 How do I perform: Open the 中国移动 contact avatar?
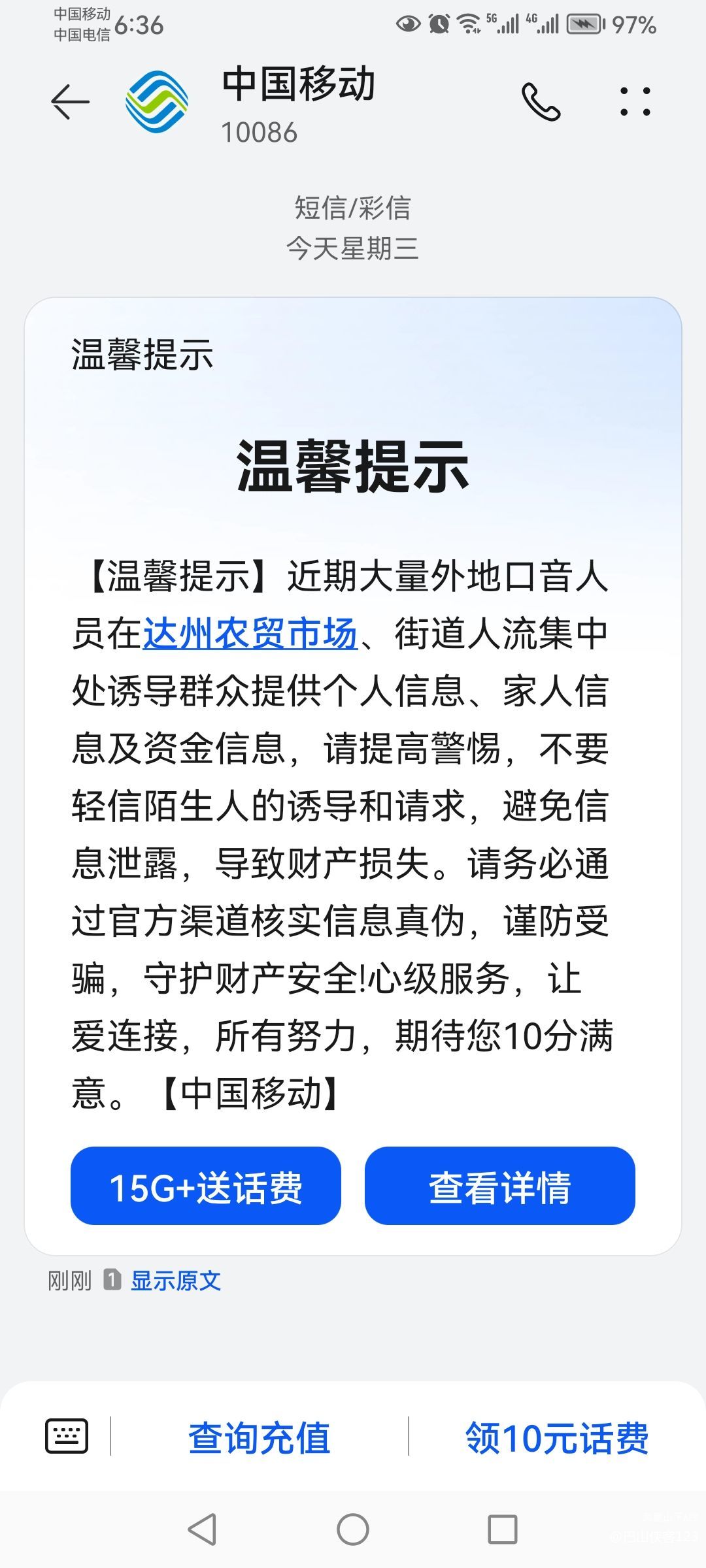tap(157, 102)
